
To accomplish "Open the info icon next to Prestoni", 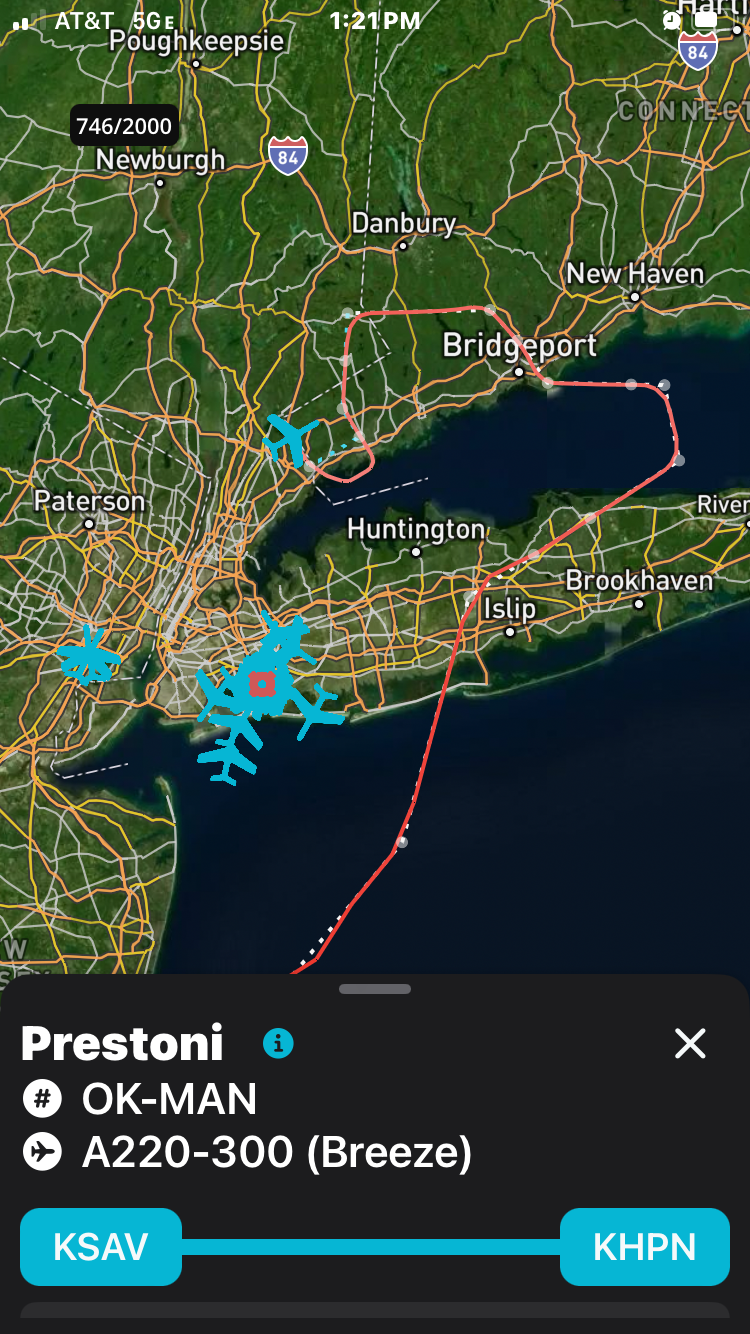I will click(x=278, y=1043).
